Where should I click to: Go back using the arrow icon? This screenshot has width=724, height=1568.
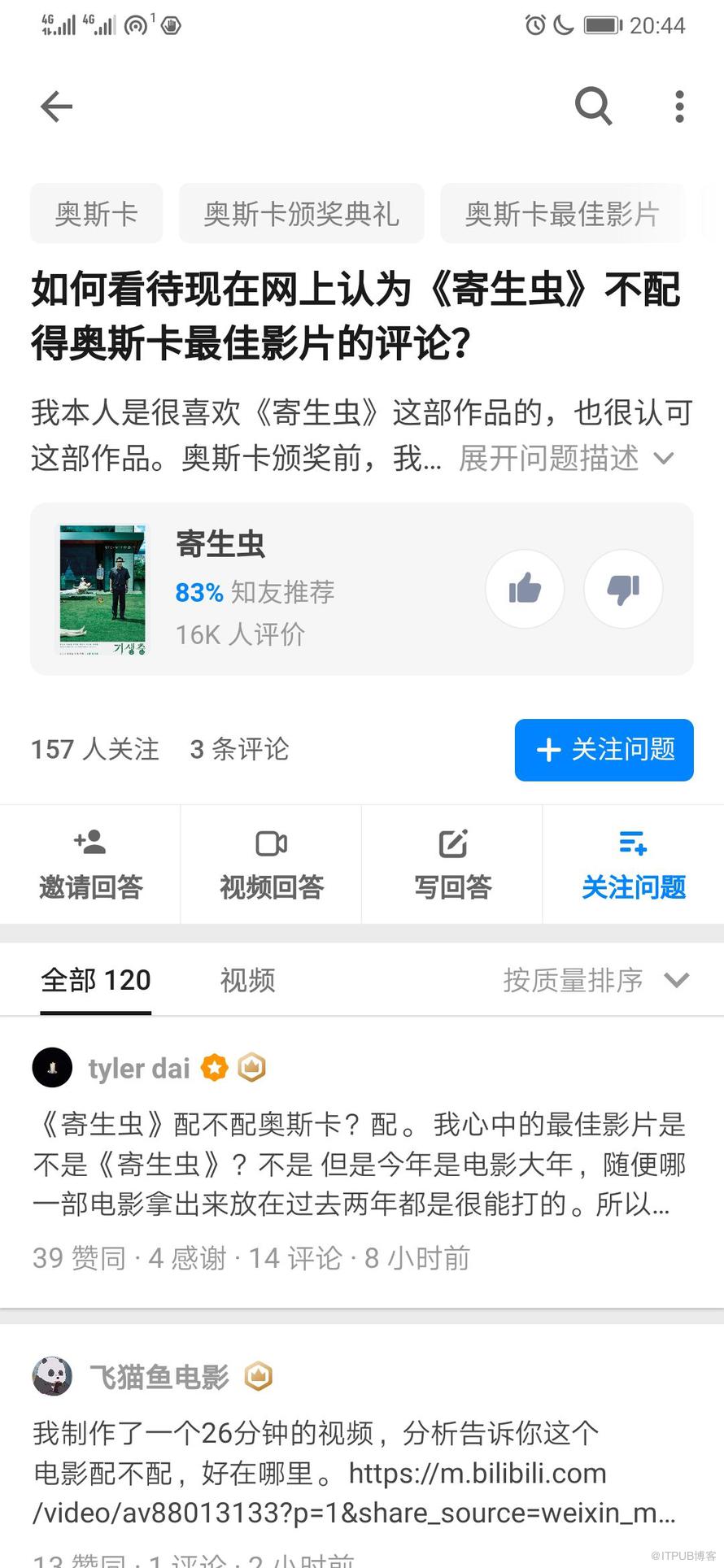click(56, 107)
